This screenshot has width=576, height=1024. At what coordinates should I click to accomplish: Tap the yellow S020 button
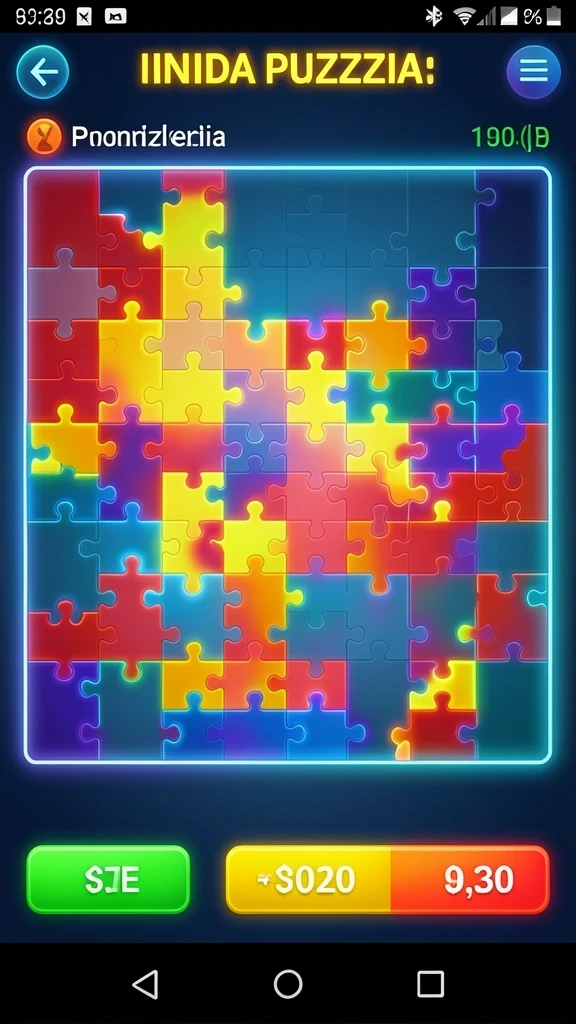pyautogui.click(x=308, y=880)
